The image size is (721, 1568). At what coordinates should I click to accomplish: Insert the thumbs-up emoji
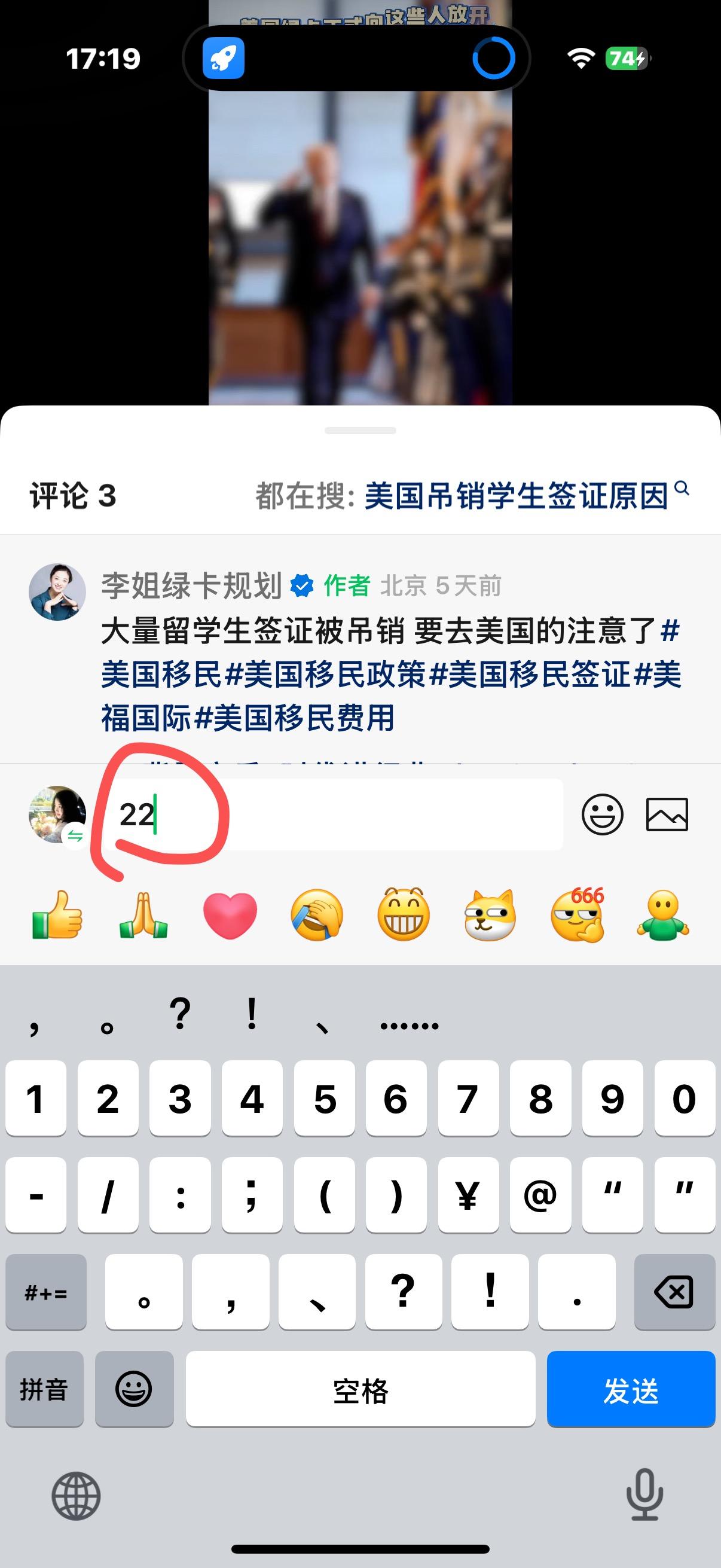click(x=57, y=916)
